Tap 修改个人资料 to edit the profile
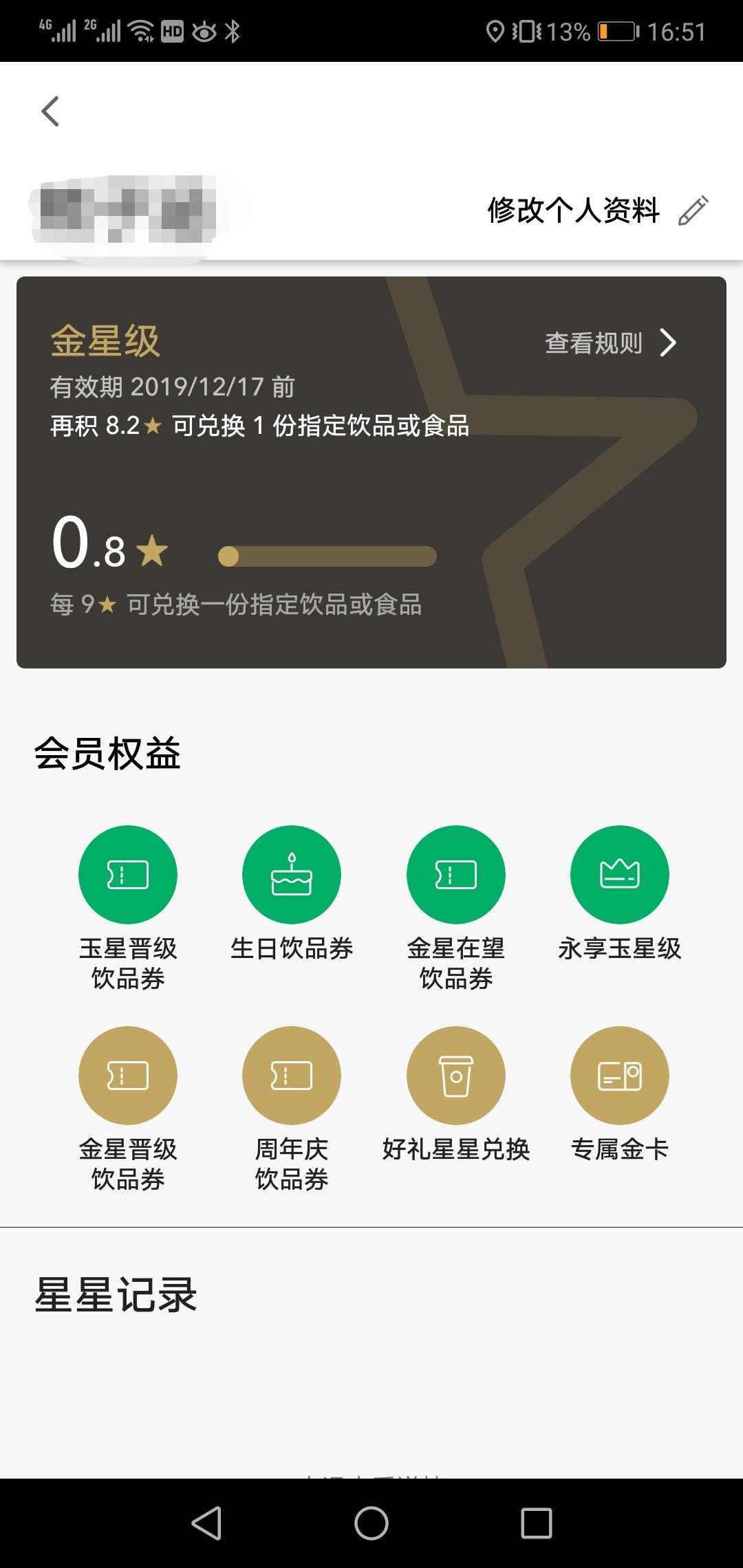Screen dimensions: 743x1568 click(597, 210)
